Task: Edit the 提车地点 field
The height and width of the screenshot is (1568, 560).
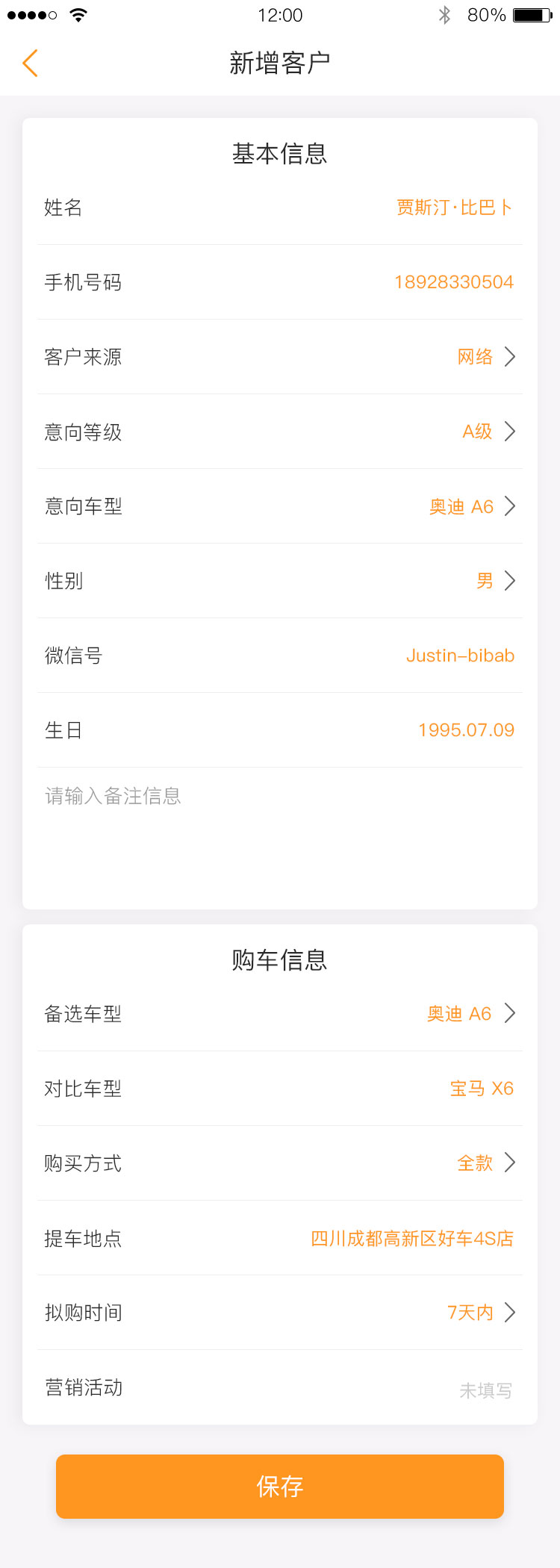Action: click(411, 1239)
